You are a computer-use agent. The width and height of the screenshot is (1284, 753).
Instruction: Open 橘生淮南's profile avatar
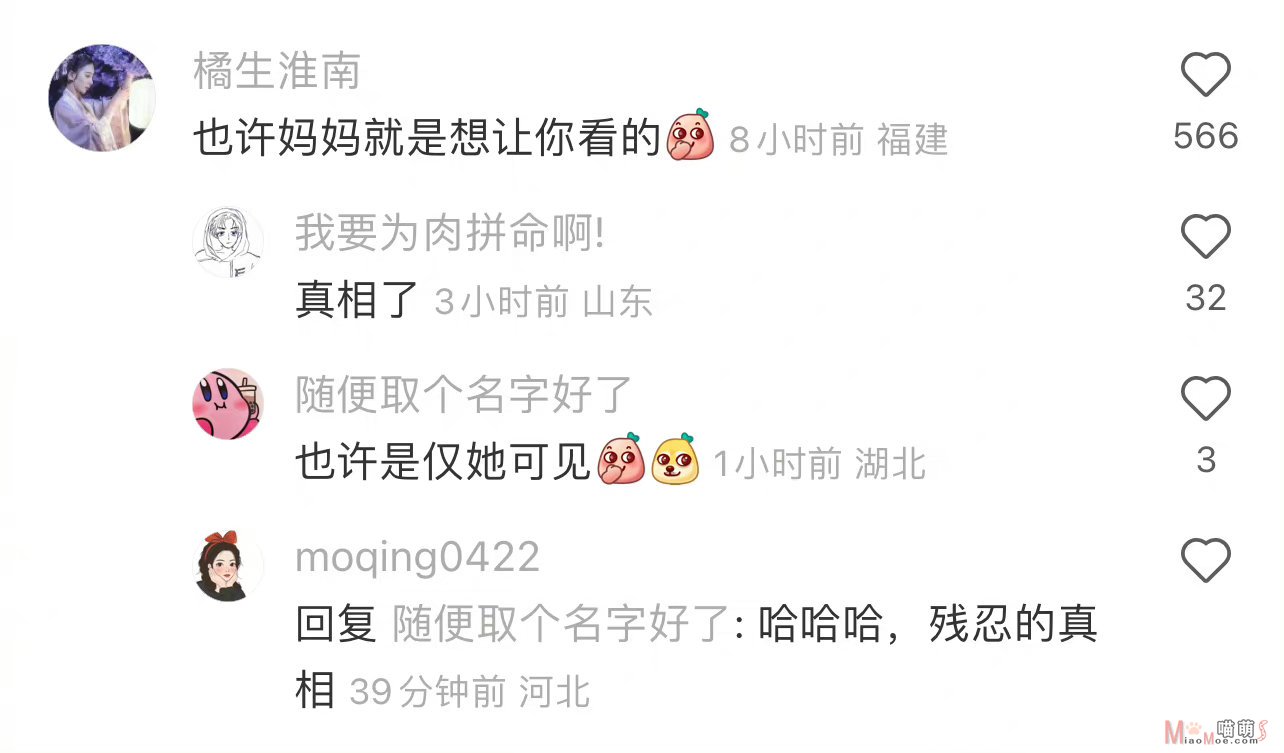pyautogui.click(x=102, y=98)
